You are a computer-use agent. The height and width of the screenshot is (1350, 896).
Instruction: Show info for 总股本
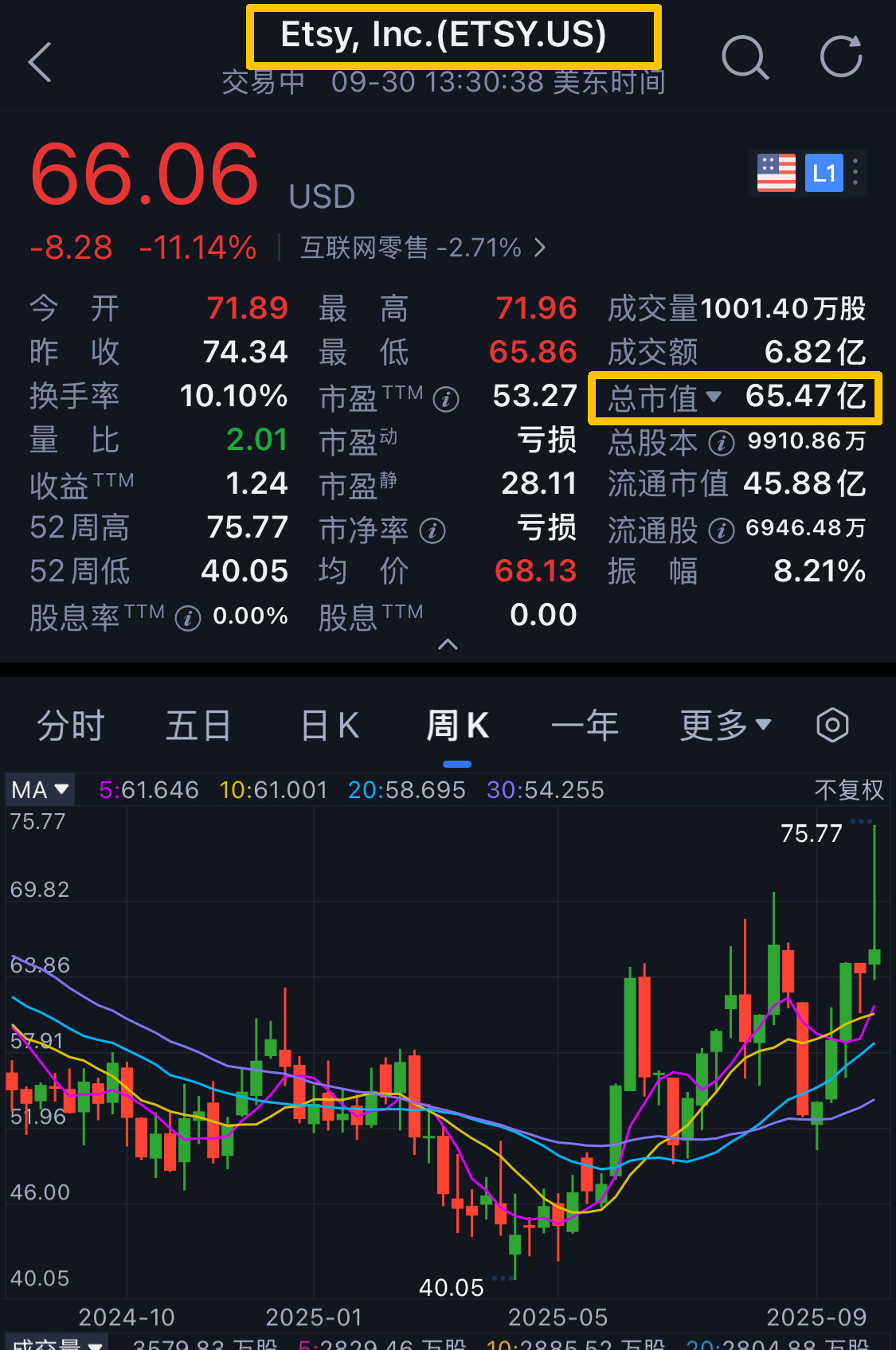click(722, 443)
